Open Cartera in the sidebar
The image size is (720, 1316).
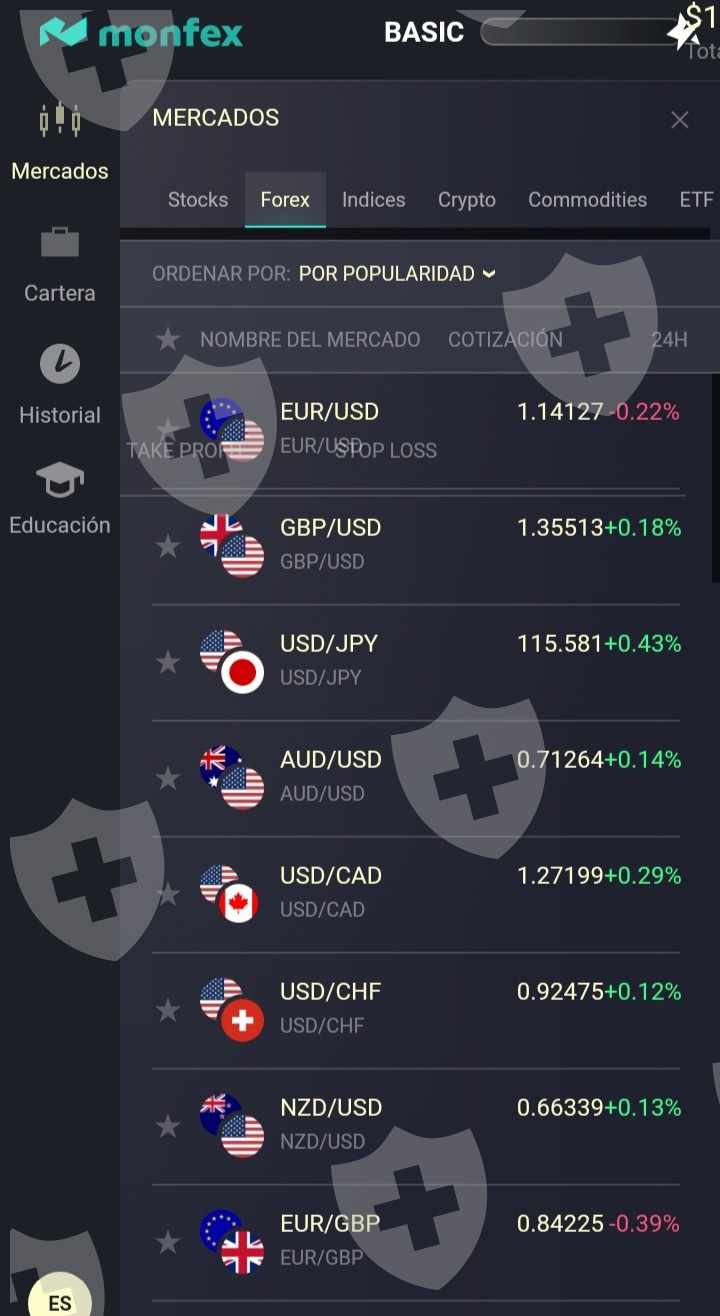60,265
